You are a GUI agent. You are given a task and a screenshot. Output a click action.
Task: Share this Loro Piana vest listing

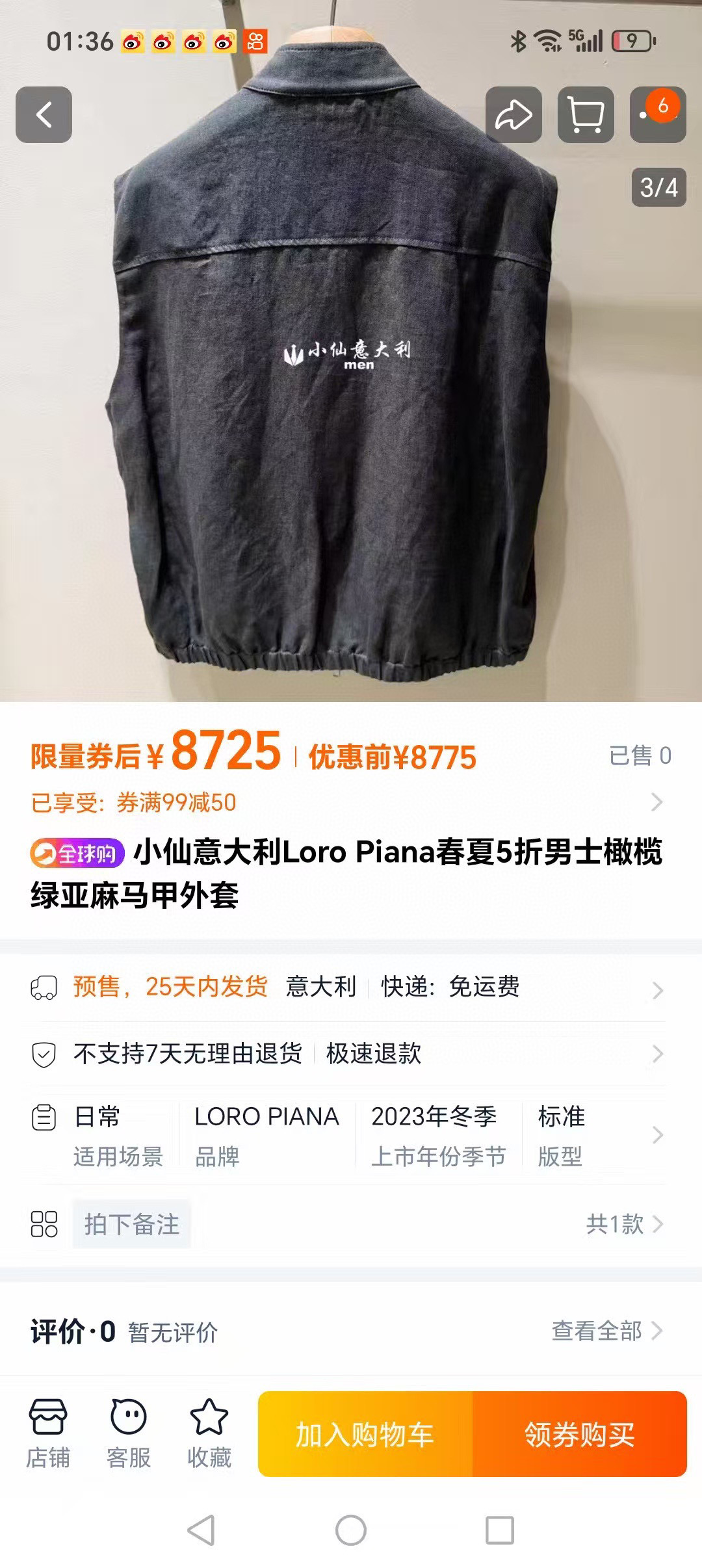pyautogui.click(x=513, y=115)
